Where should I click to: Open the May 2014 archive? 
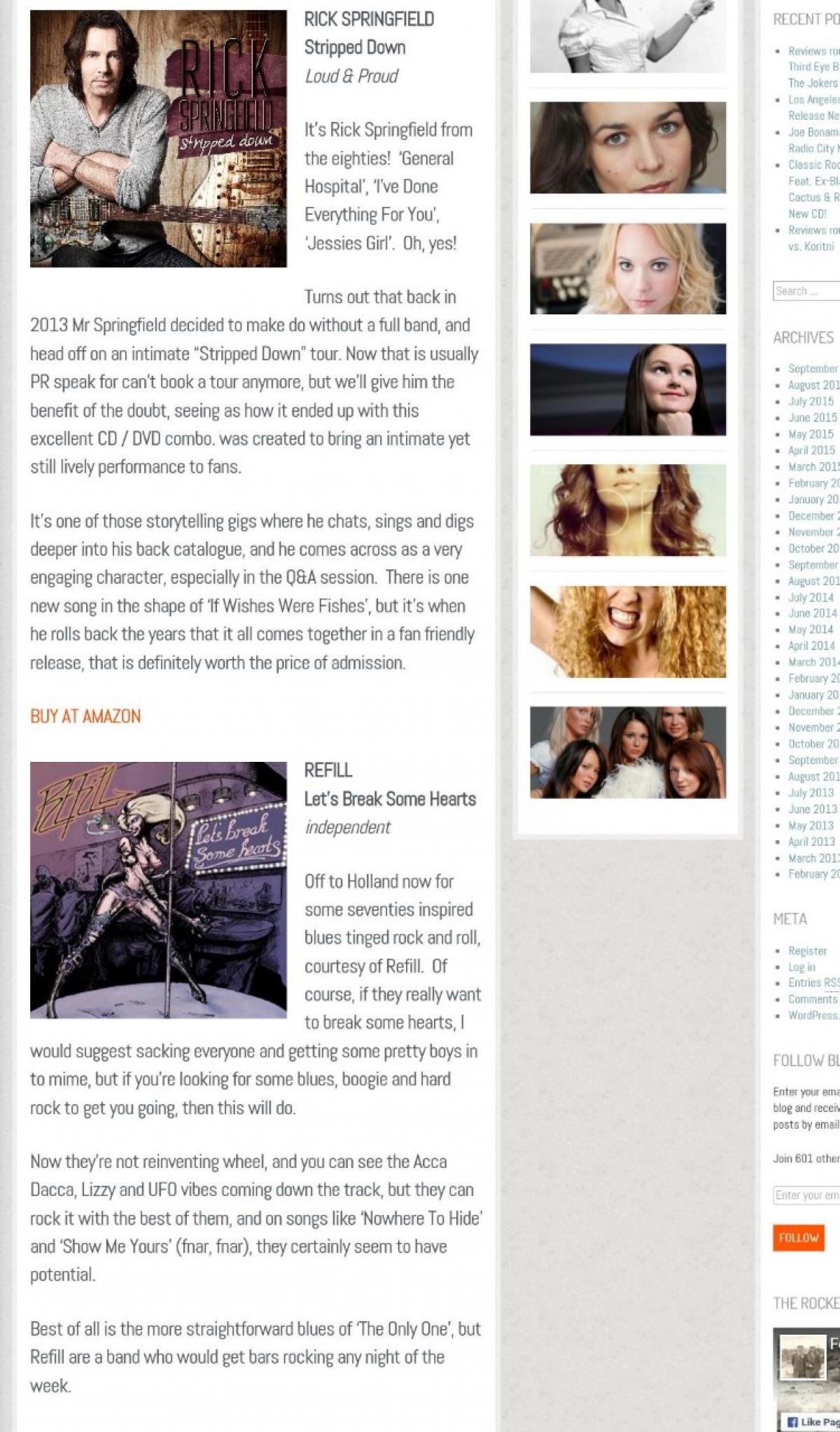pos(811,630)
